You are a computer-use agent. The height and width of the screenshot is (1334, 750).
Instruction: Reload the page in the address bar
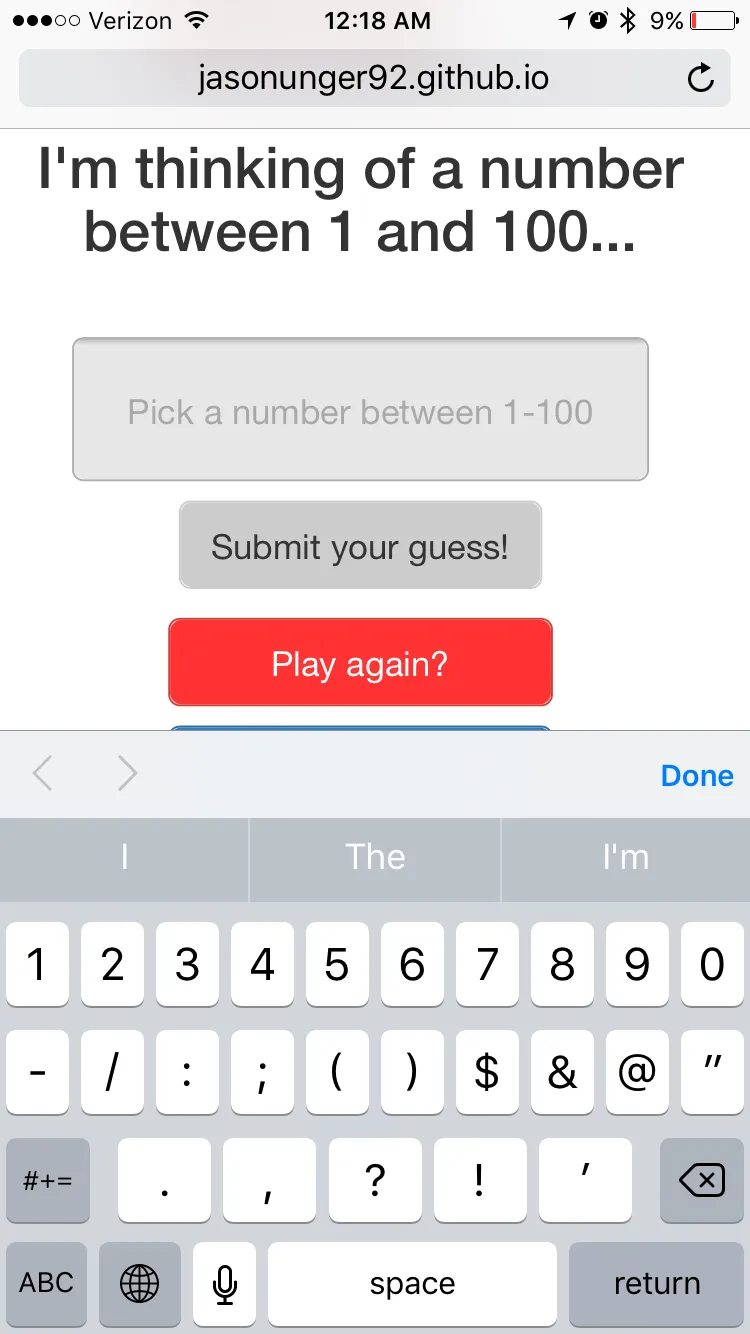(x=701, y=78)
